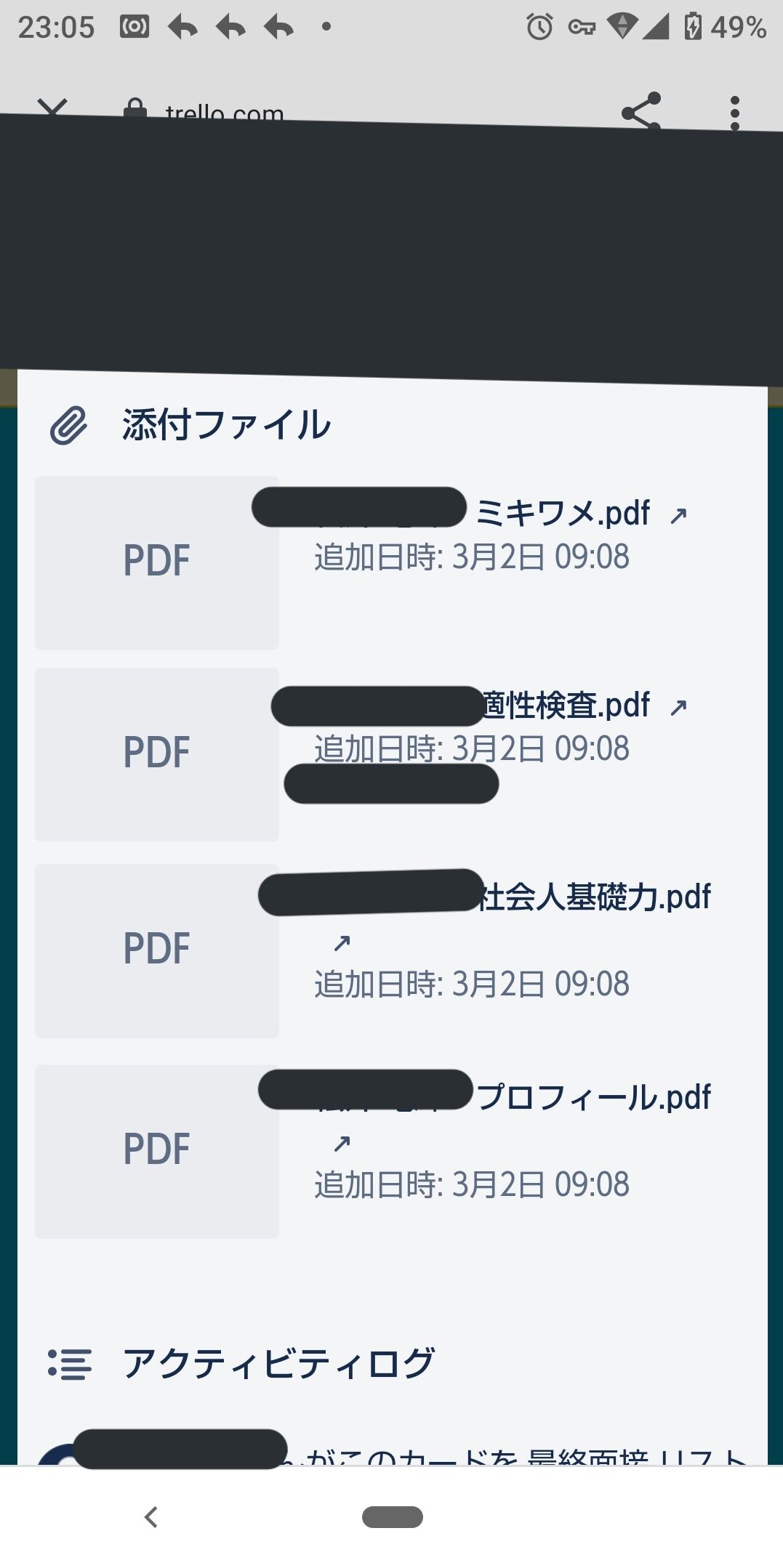Open the 社会人基礎力.pdf attachment link
This screenshot has width=783, height=1568.
(595, 897)
